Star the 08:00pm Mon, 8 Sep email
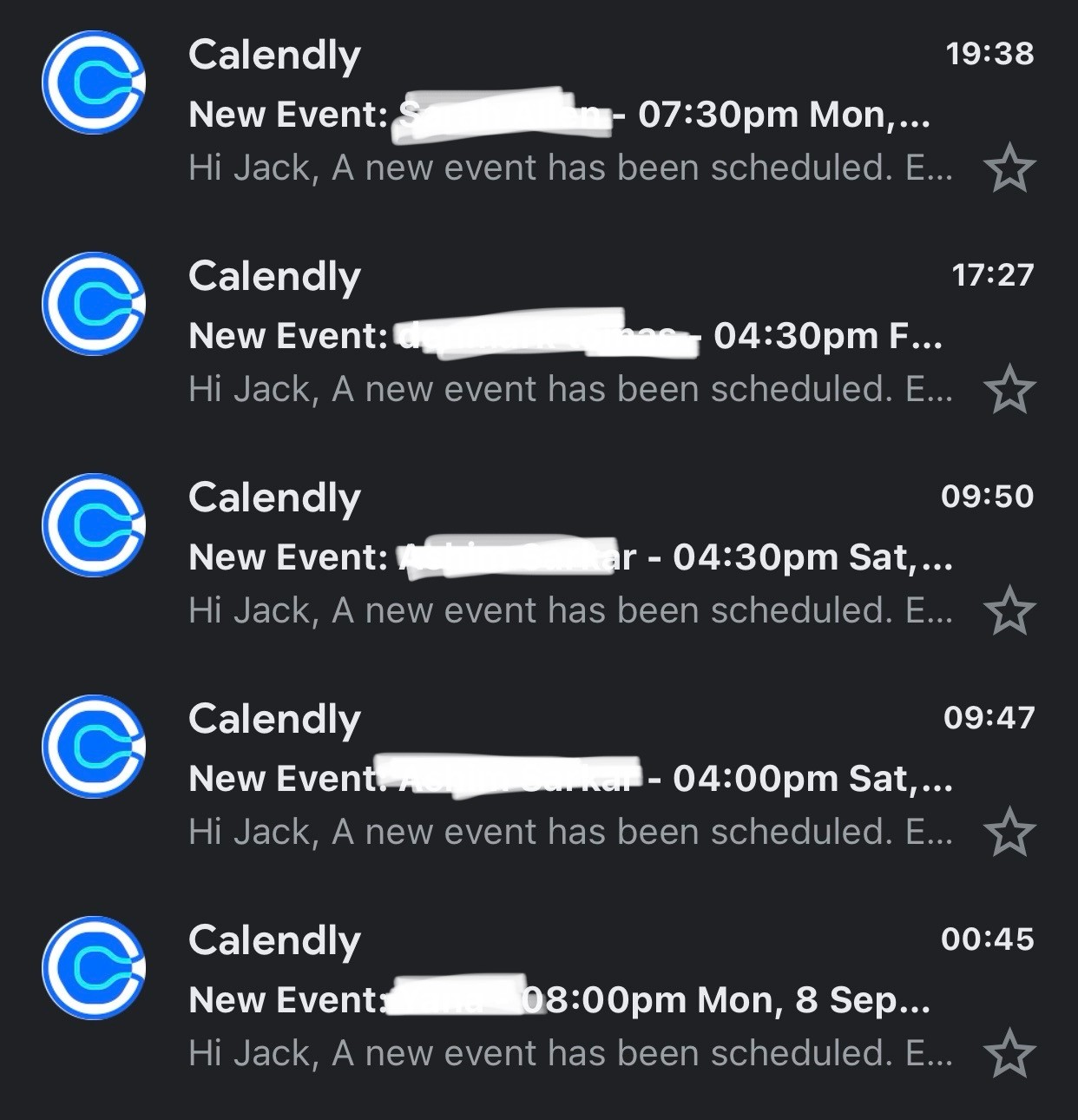Viewport: 1078px width, 1120px height. point(1009,1054)
